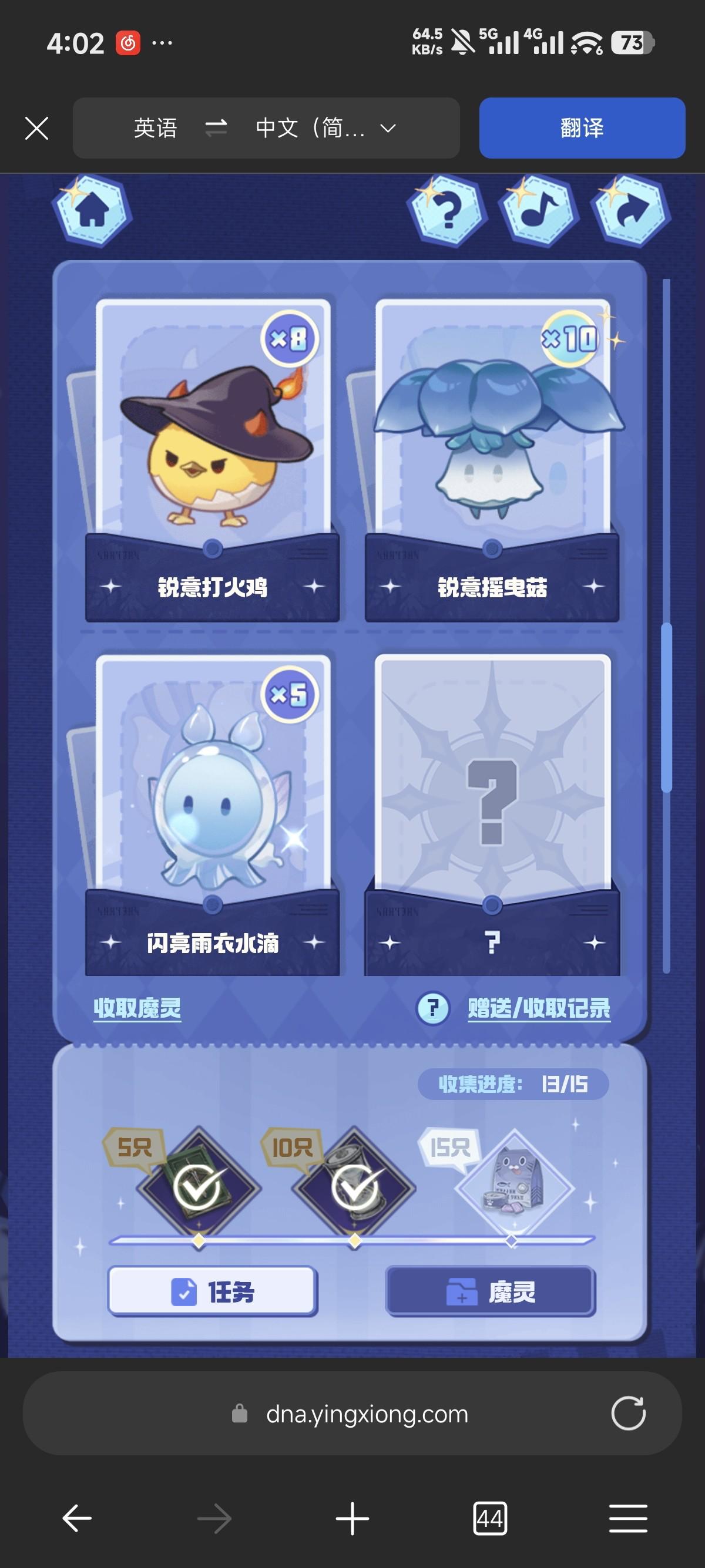Image resolution: width=705 pixels, height=1568 pixels.
Task: Go back to the previous page
Action: click(78, 1518)
